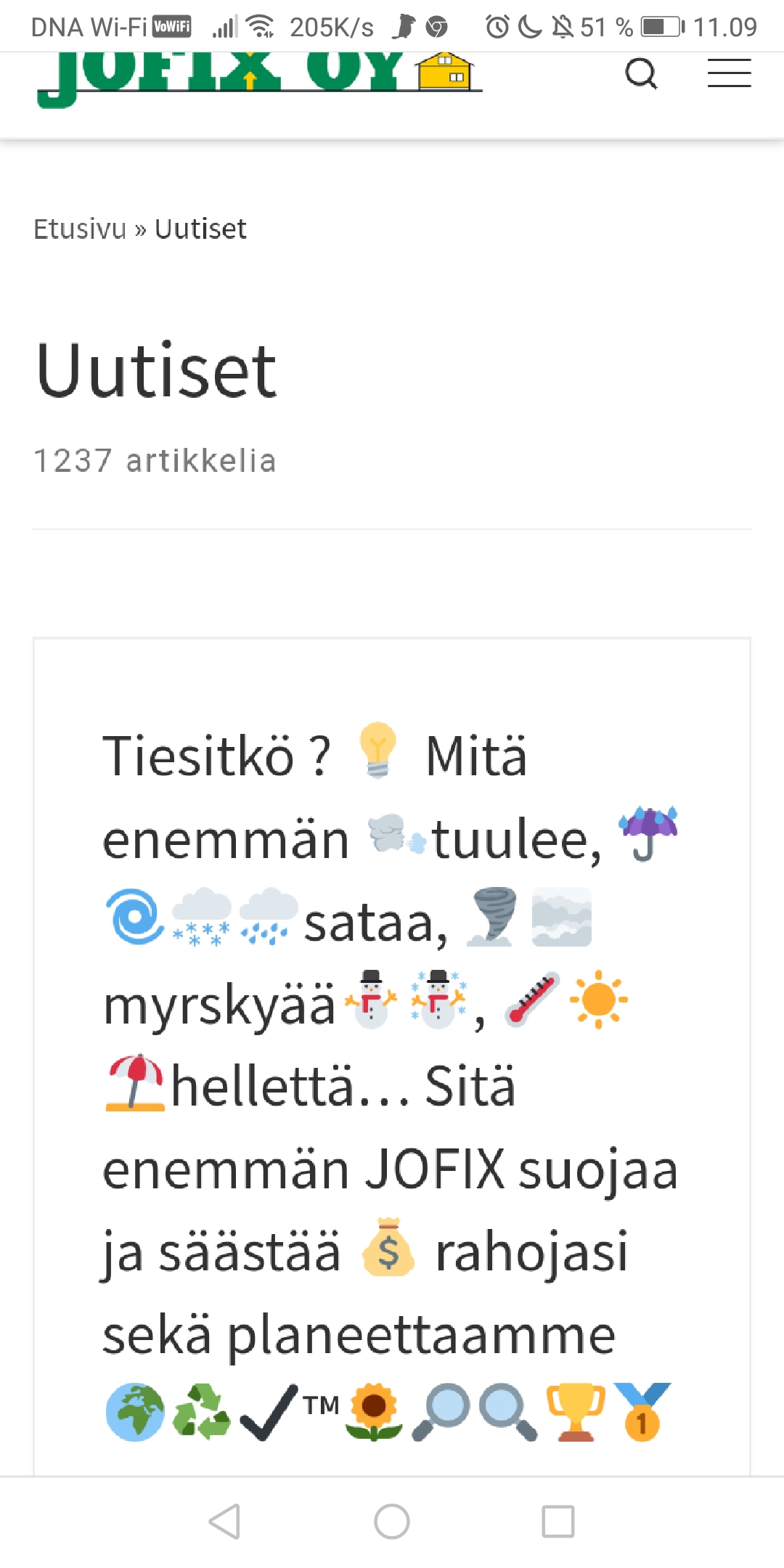This screenshot has width=784, height=1568.
Task: Open the hamburger menu
Action: (729, 73)
